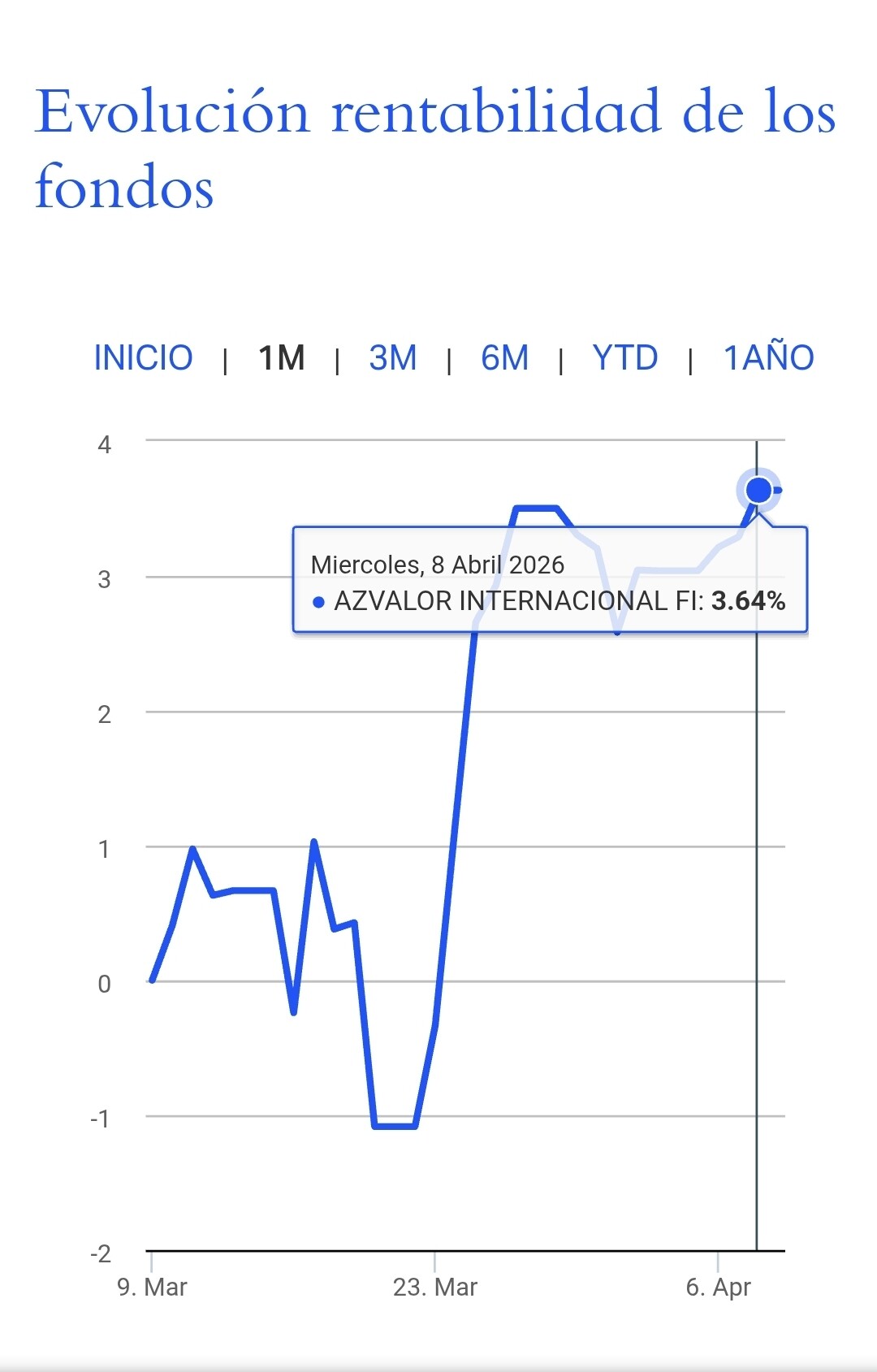Choose the 1AÑO time range

[768, 358]
